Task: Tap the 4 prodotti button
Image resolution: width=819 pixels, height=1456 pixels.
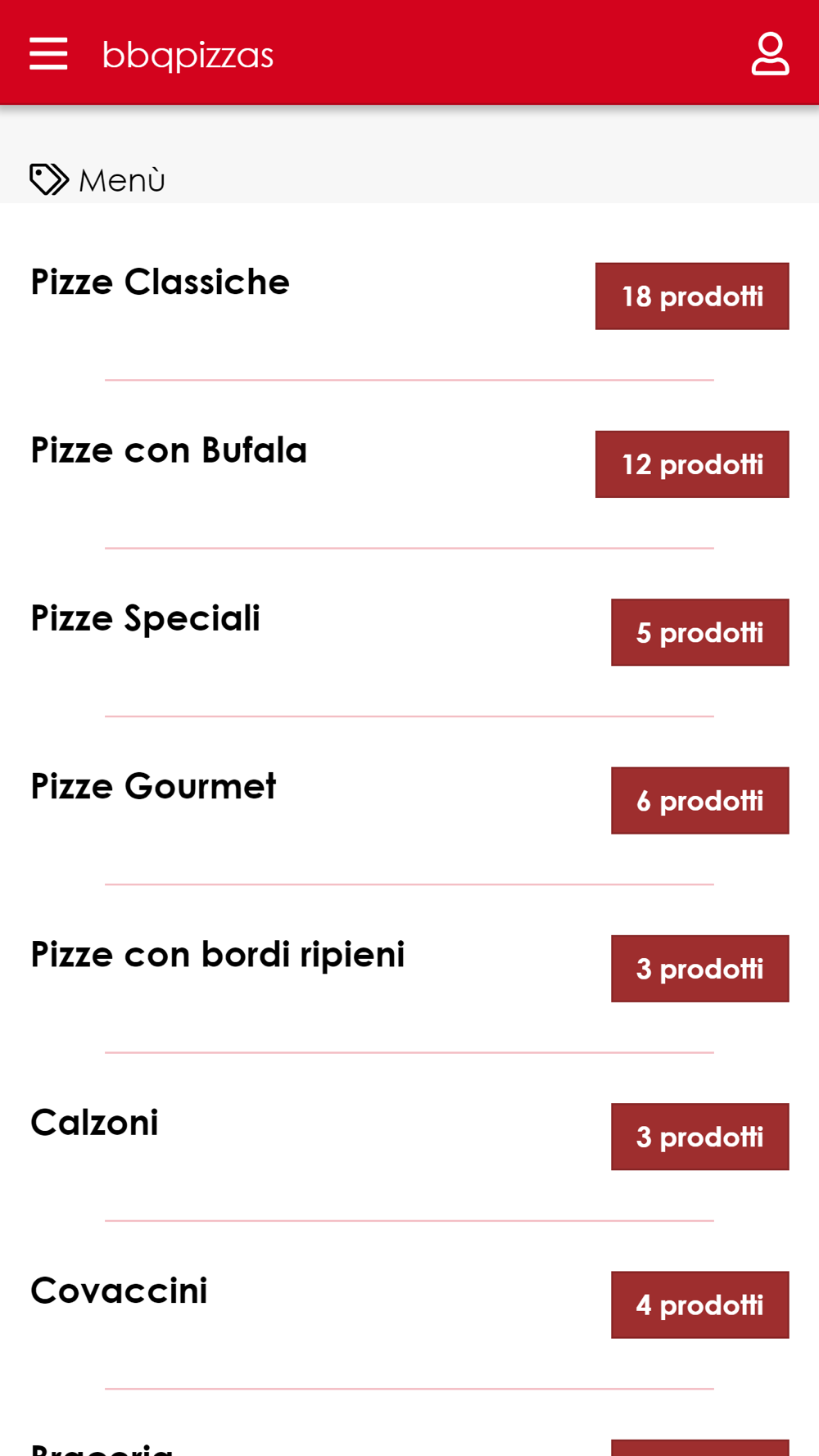Action: click(x=700, y=1305)
